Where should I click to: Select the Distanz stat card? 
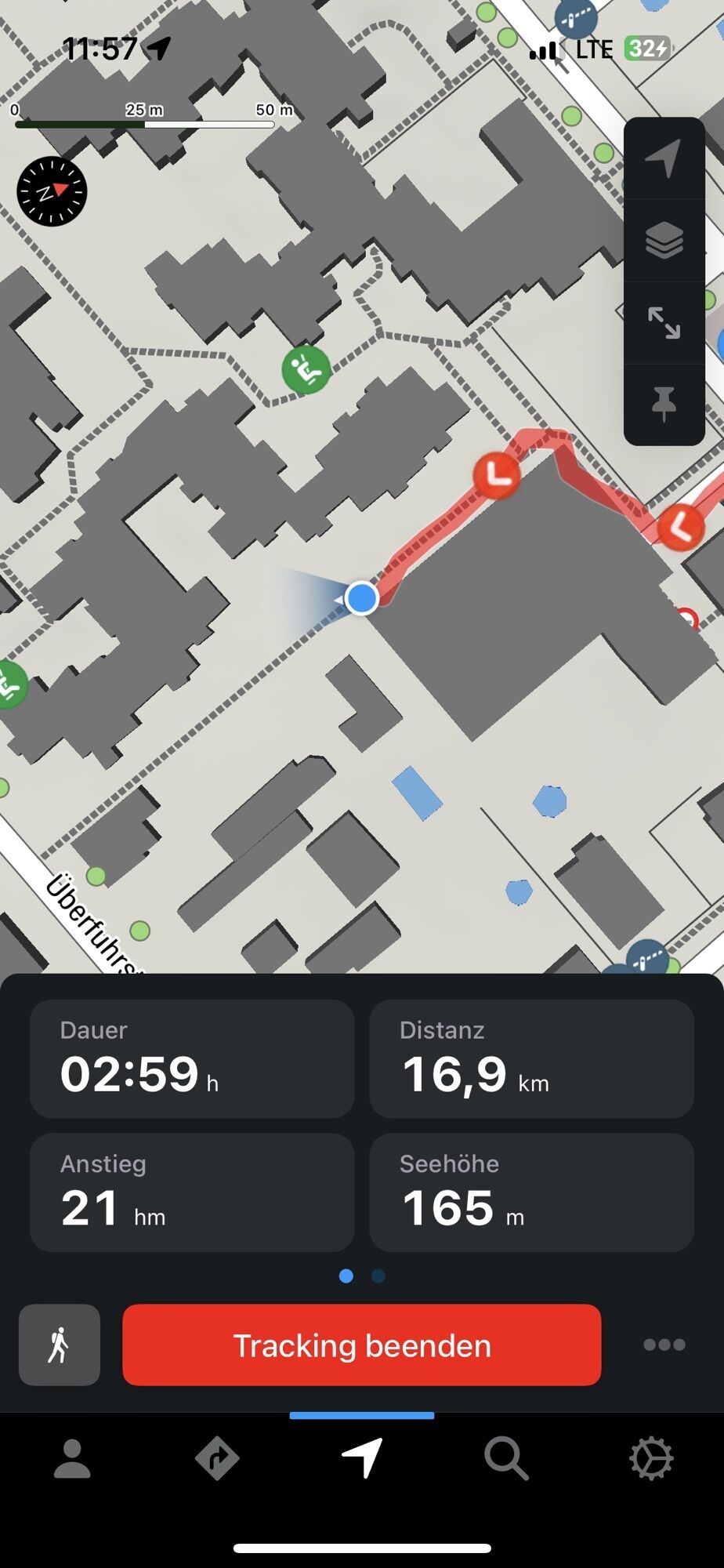tap(531, 1058)
